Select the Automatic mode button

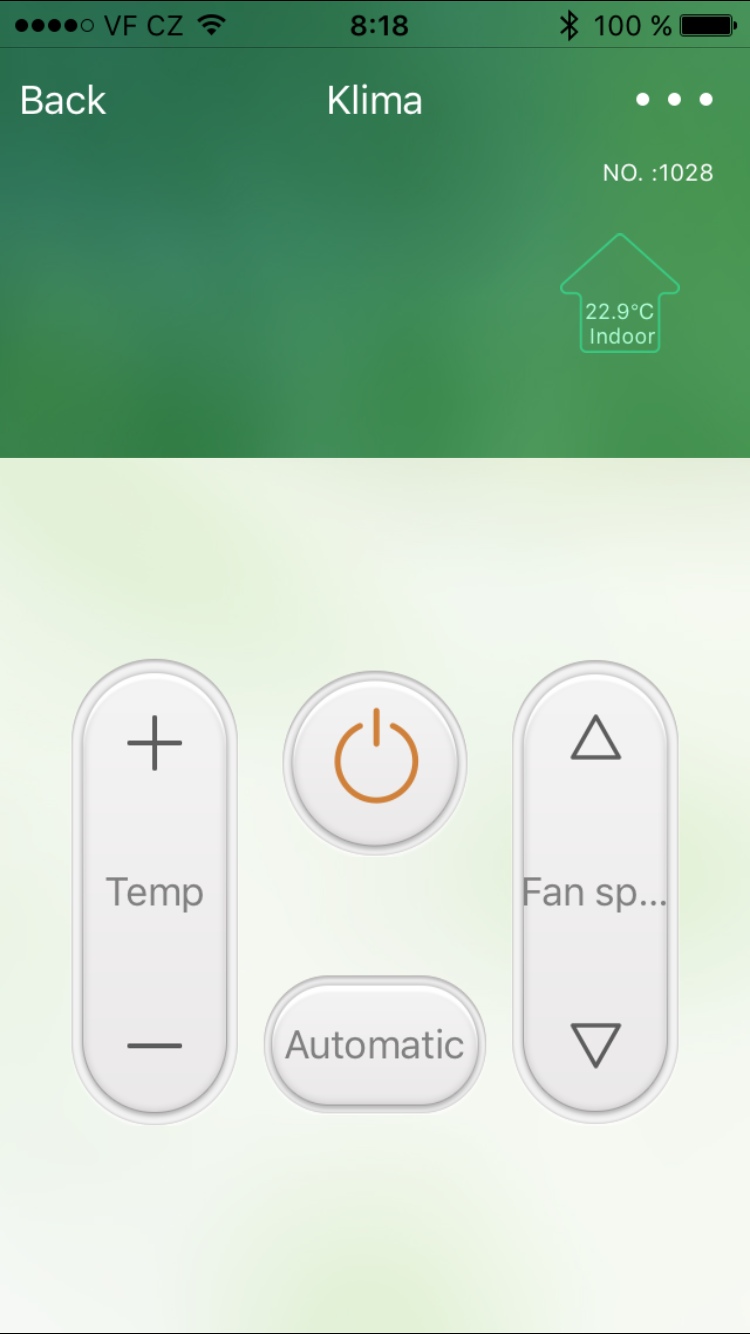pyautogui.click(x=375, y=1045)
